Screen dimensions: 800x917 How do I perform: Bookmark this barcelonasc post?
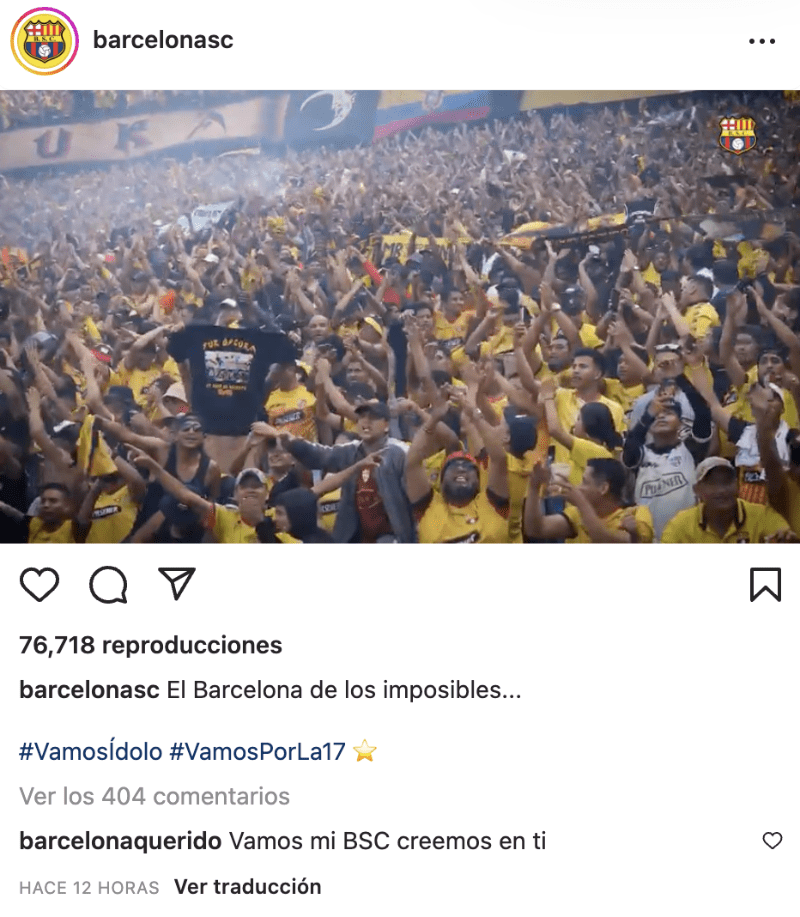coord(765,585)
